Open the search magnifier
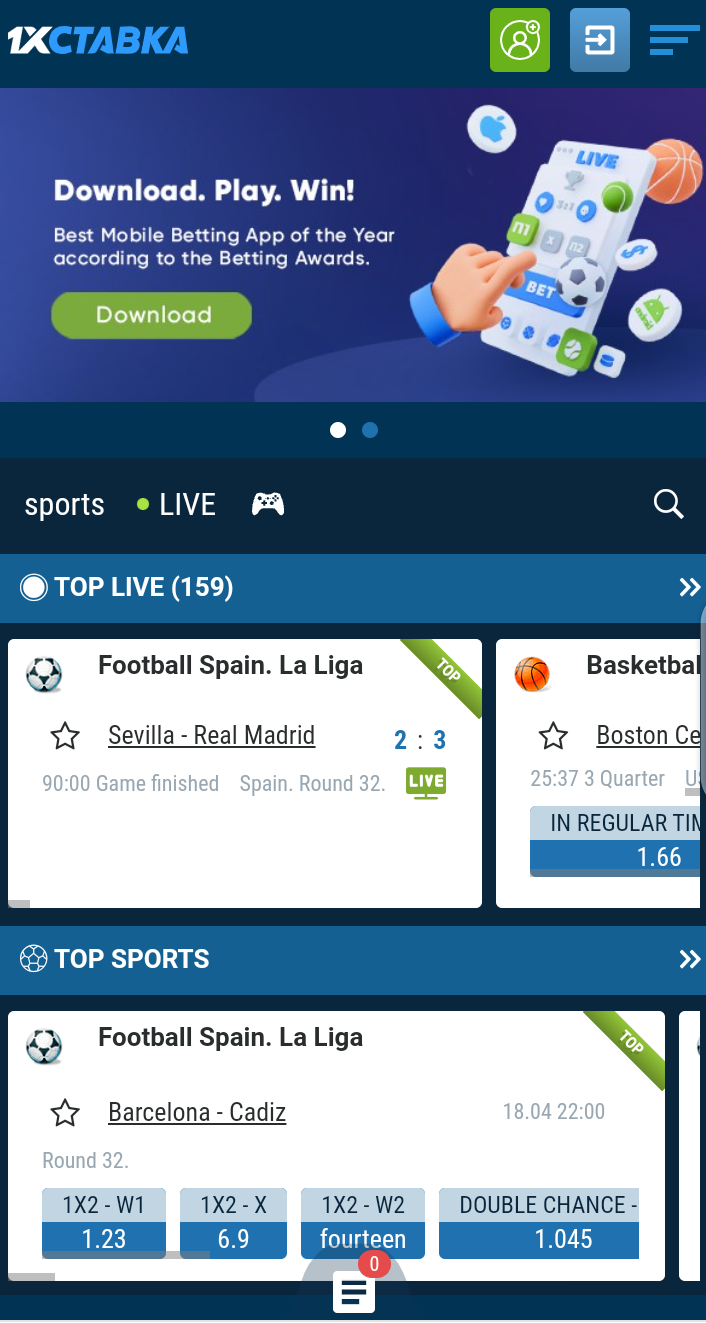 tap(668, 504)
